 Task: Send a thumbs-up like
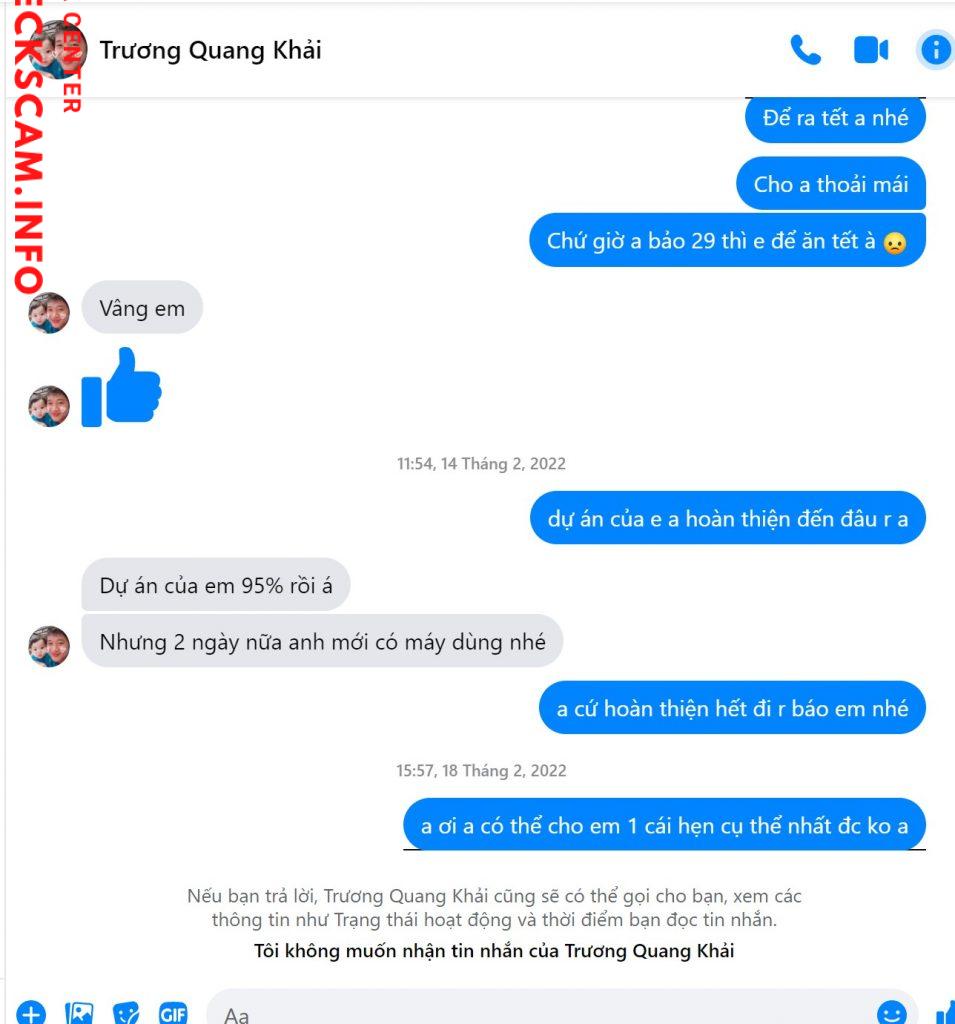pyautogui.click(x=944, y=1012)
